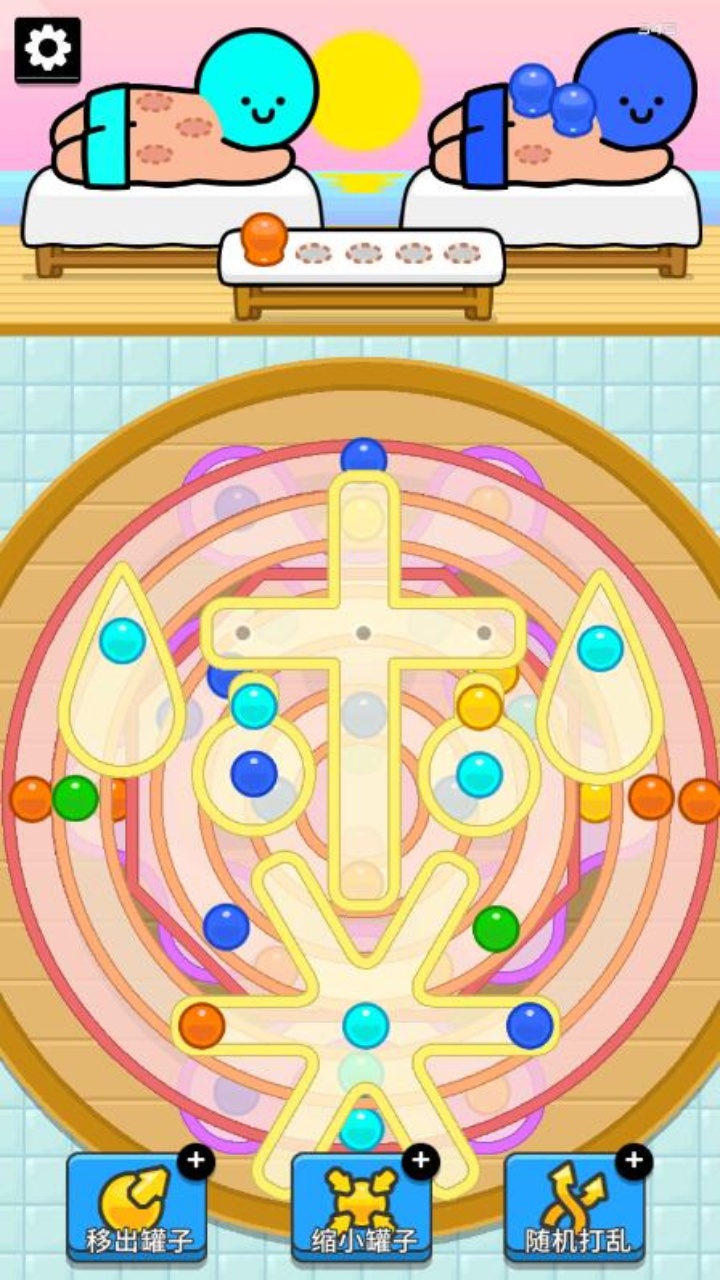Pick the blue cup atop the cross

point(363,458)
